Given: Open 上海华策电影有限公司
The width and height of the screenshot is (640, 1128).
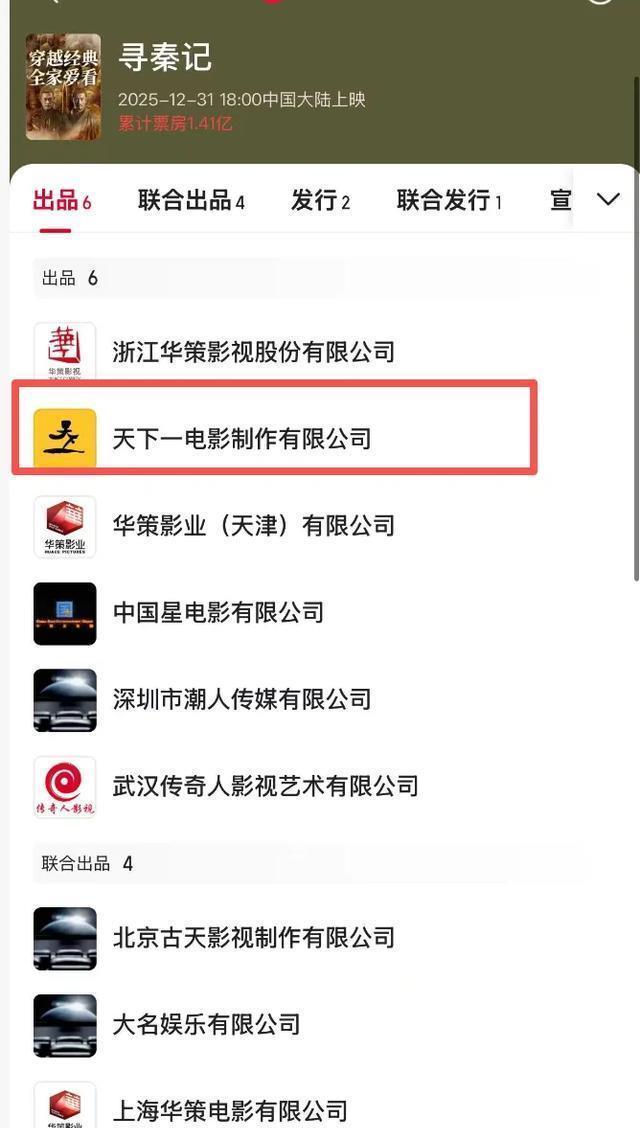Looking at the screenshot, I should (x=230, y=1109).
